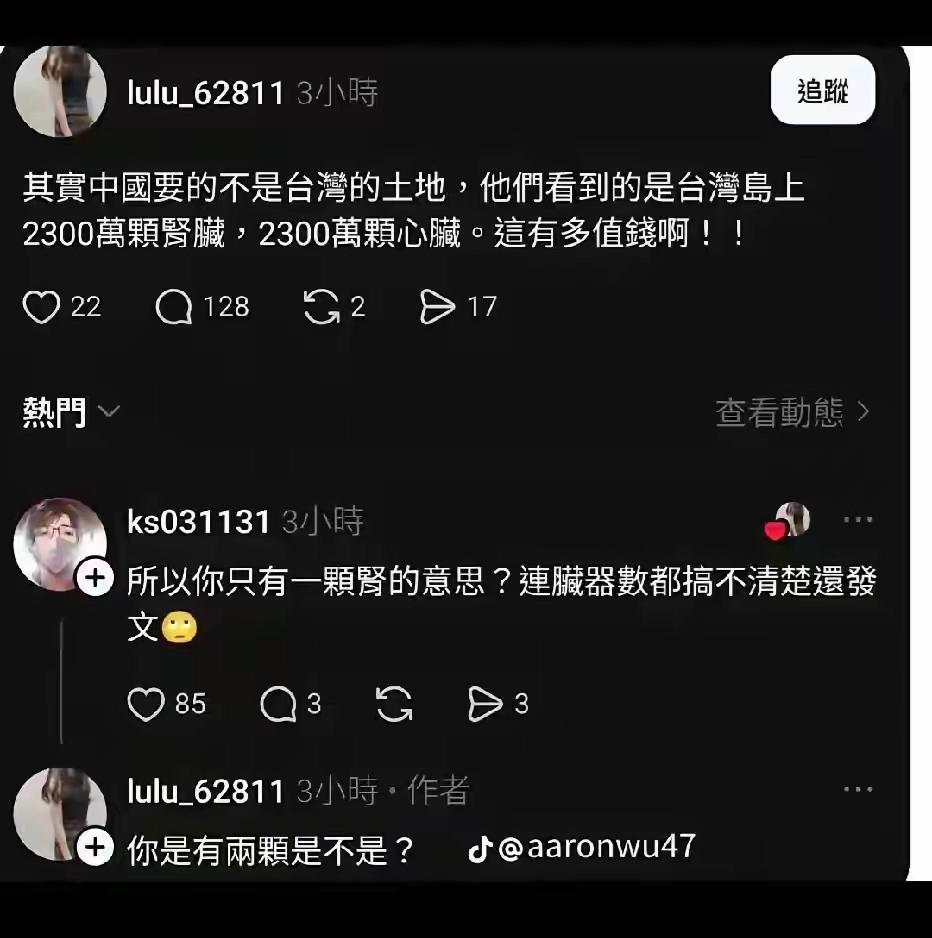
Task: Open the reply thread under ks031131's comment
Action: point(277,704)
